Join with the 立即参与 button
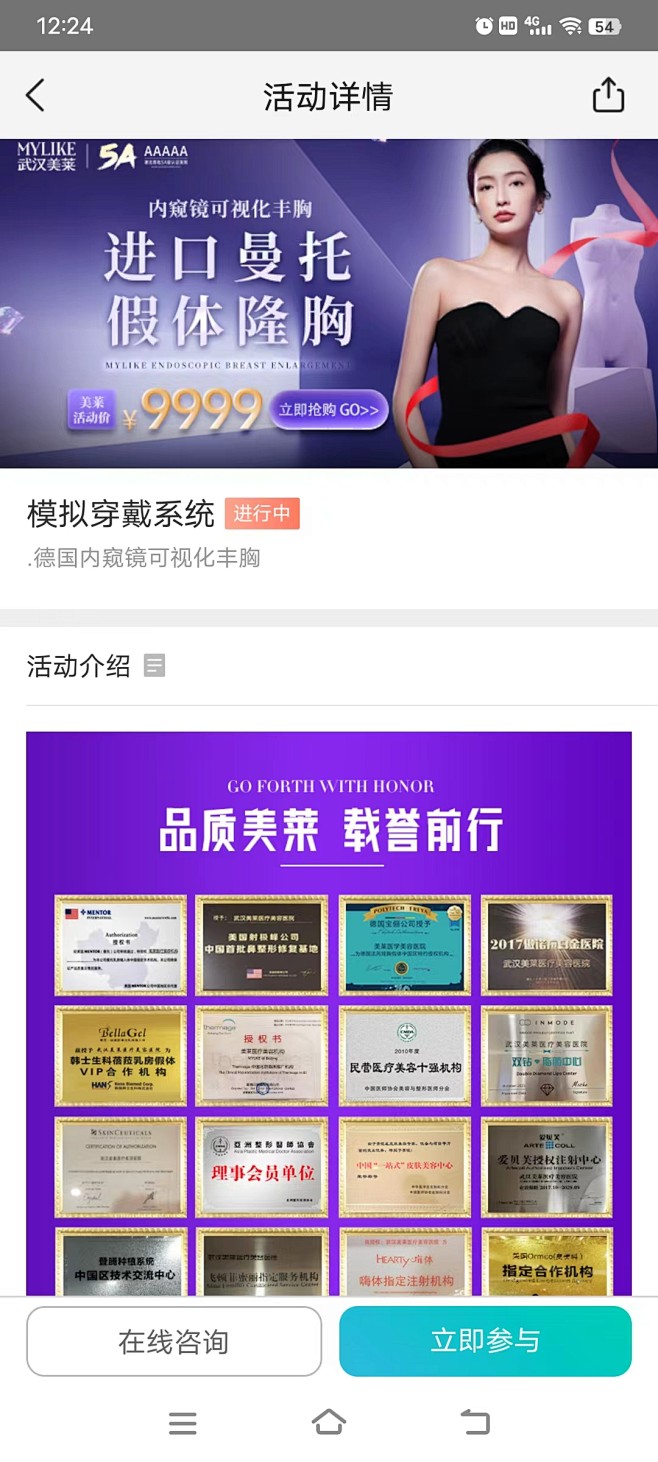The height and width of the screenshot is (1462, 658). click(x=485, y=1341)
